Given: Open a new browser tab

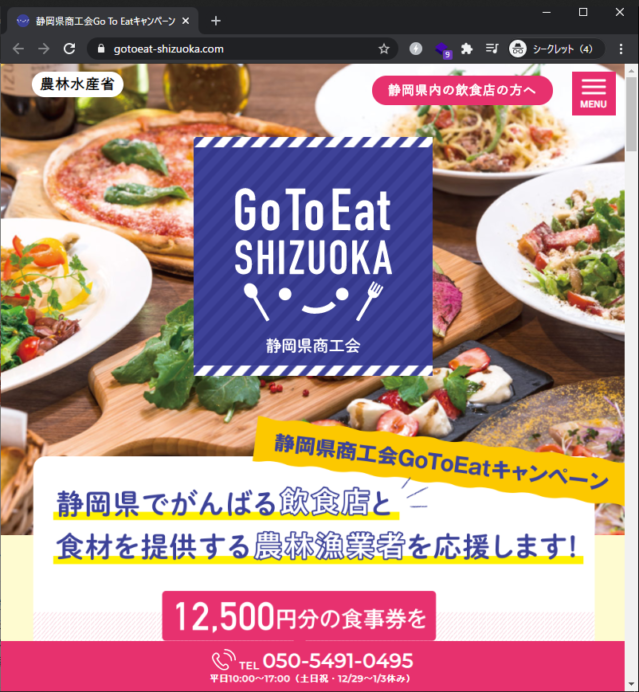Looking at the screenshot, I should (x=215, y=20).
